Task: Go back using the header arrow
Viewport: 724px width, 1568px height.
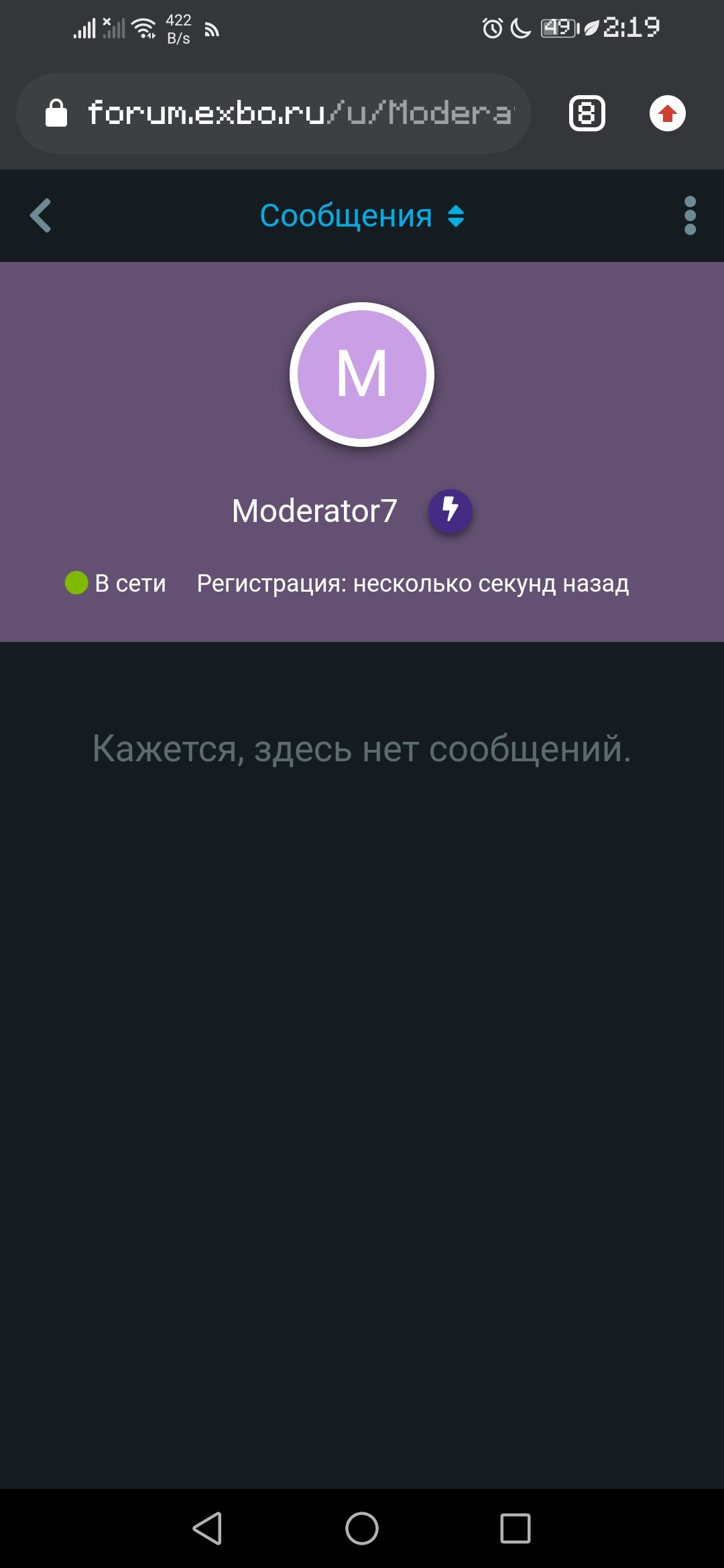Action: tap(41, 216)
